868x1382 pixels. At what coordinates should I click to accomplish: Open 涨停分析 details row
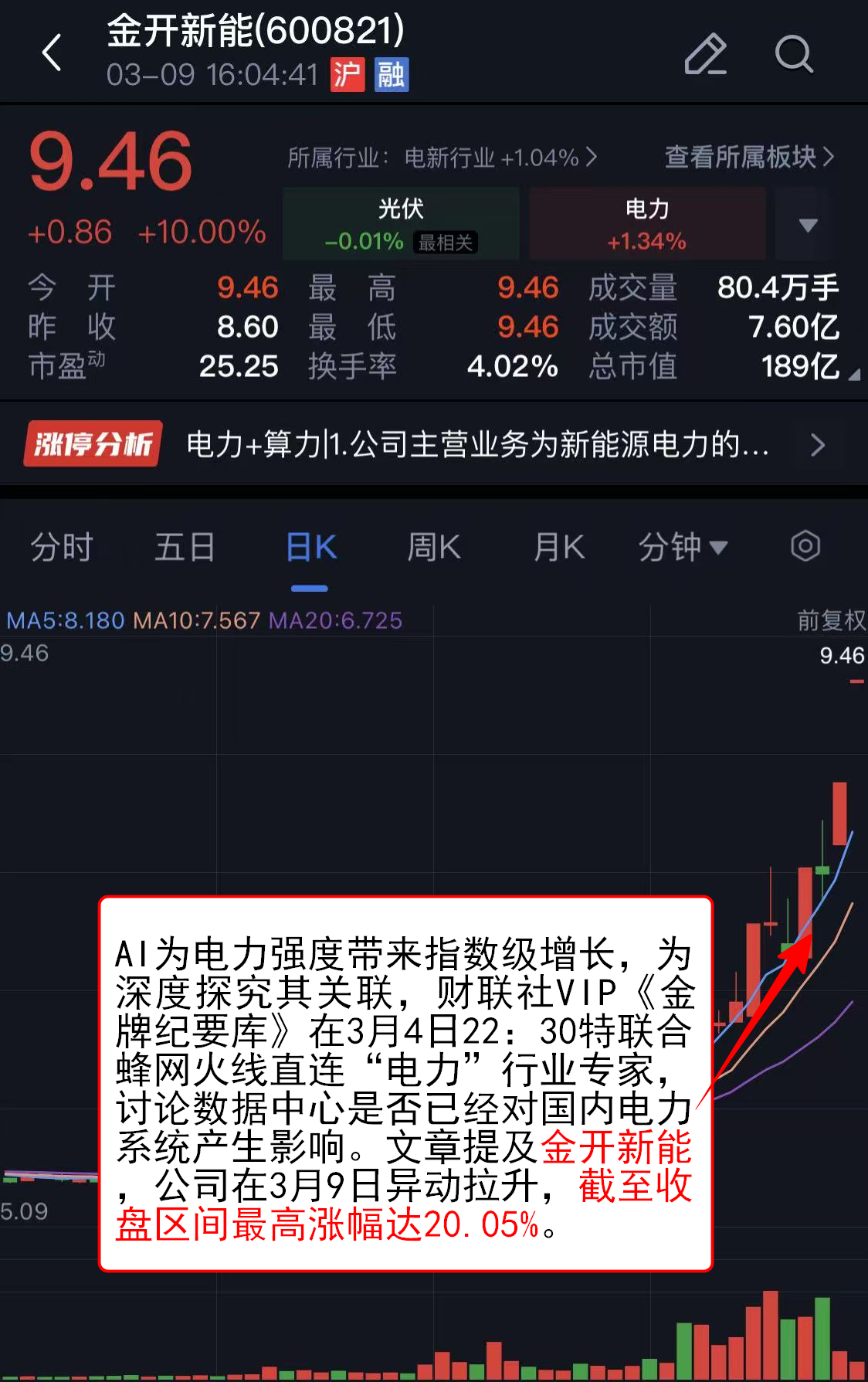(x=432, y=444)
